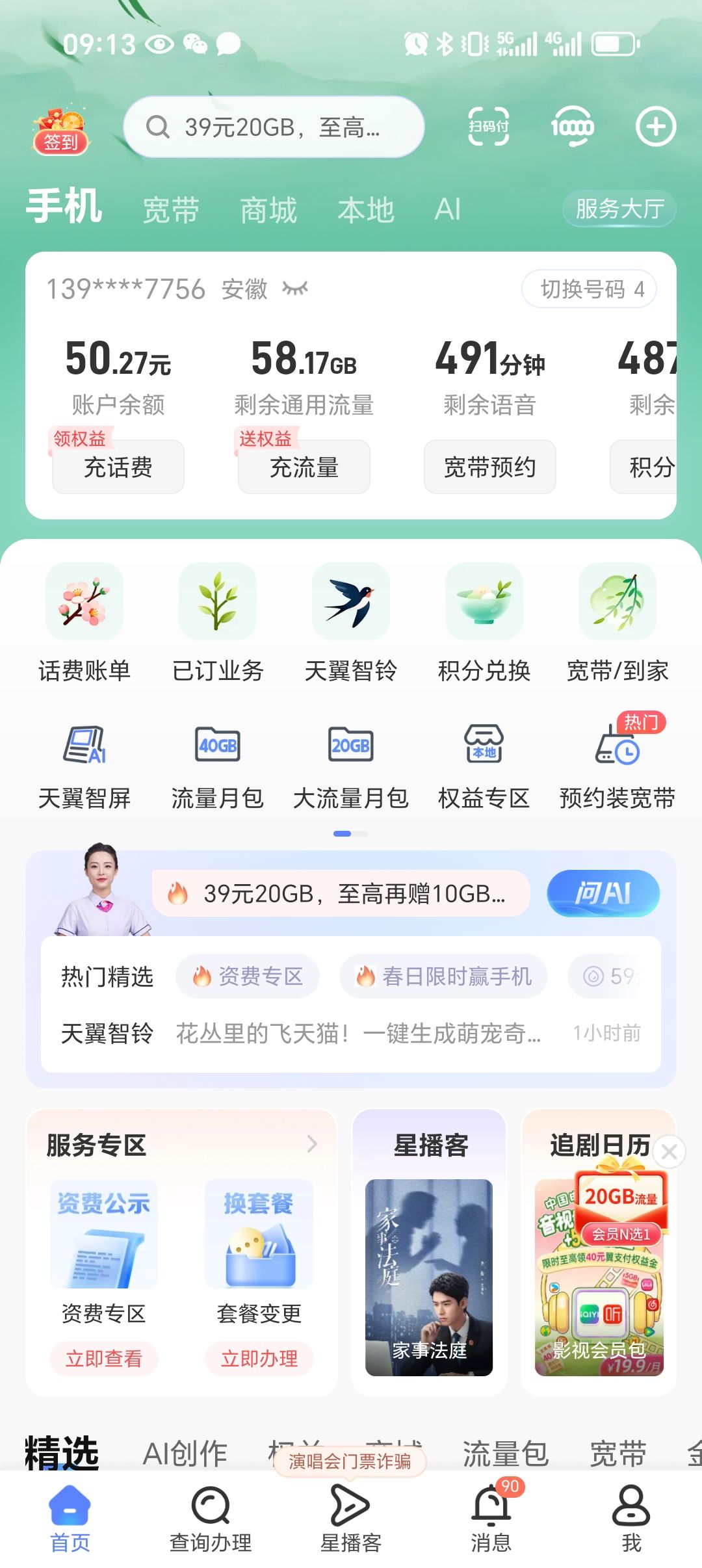702x1568 pixels.
Task: Tap the 问AI button
Action: [x=603, y=893]
